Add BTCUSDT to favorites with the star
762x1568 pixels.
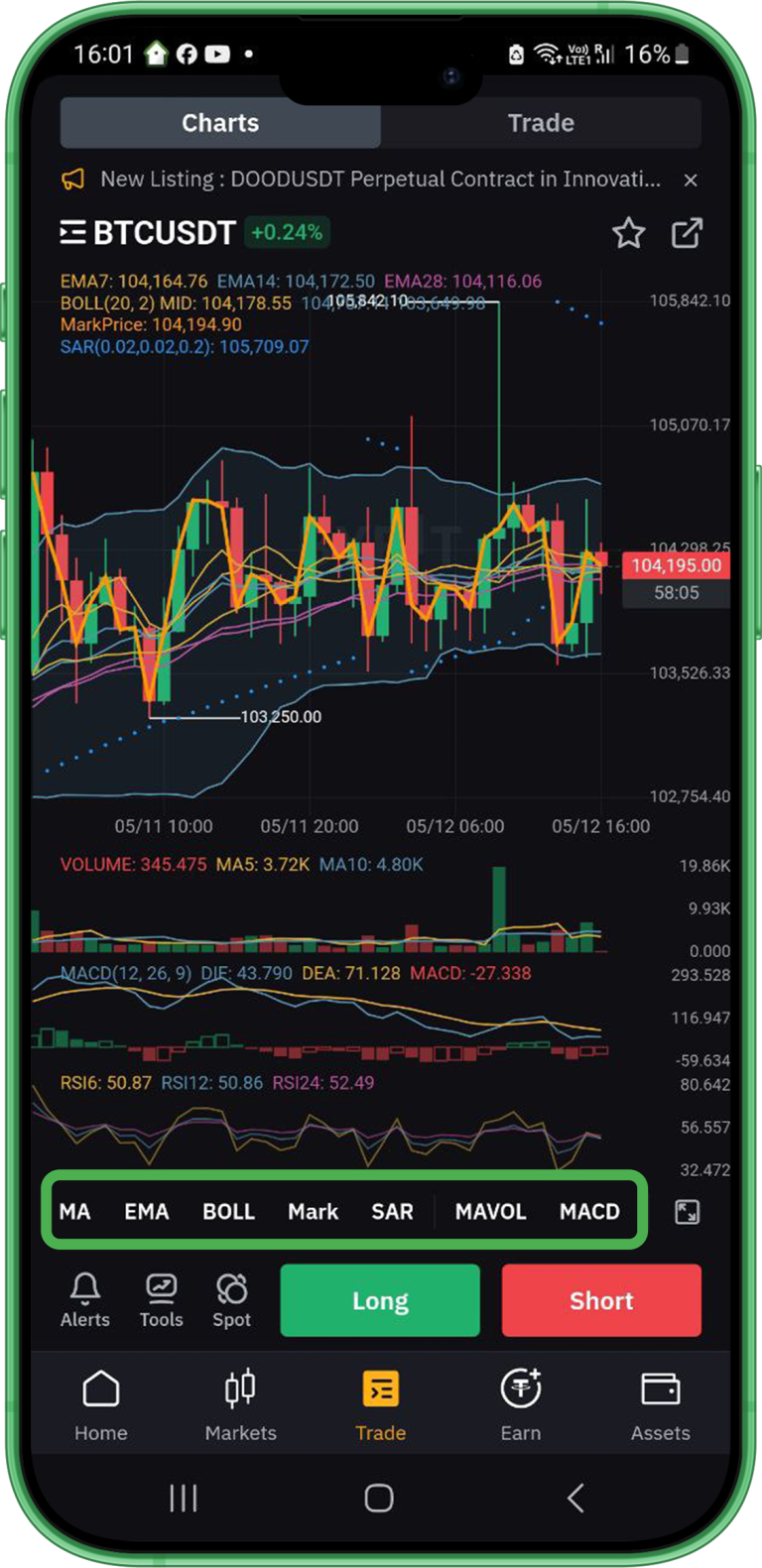click(x=628, y=233)
